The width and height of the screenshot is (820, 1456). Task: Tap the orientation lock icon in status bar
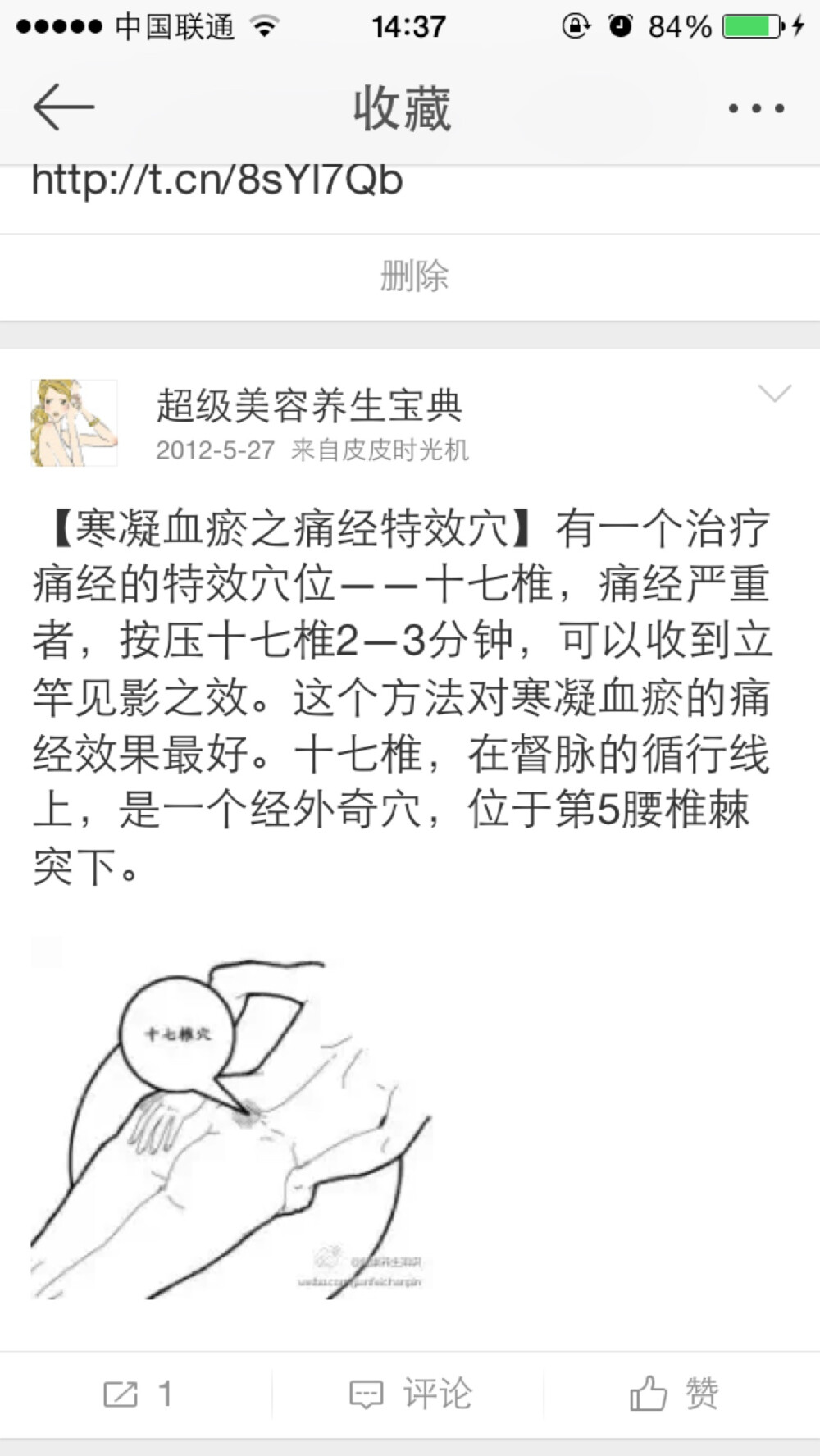click(576, 25)
